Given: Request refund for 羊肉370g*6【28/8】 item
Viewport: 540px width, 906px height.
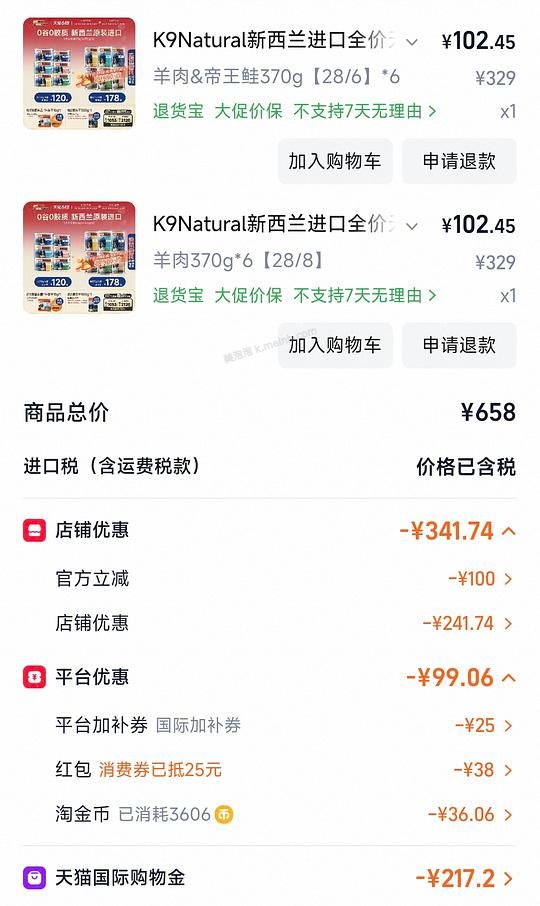Looking at the screenshot, I should (459, 345).
